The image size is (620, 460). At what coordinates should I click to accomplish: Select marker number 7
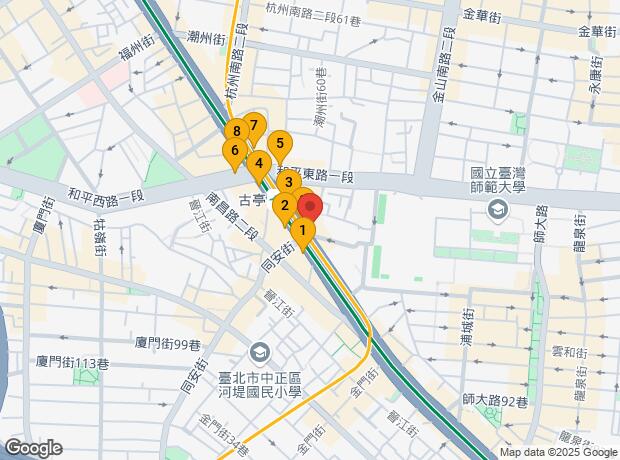click(x=254, y=129)
